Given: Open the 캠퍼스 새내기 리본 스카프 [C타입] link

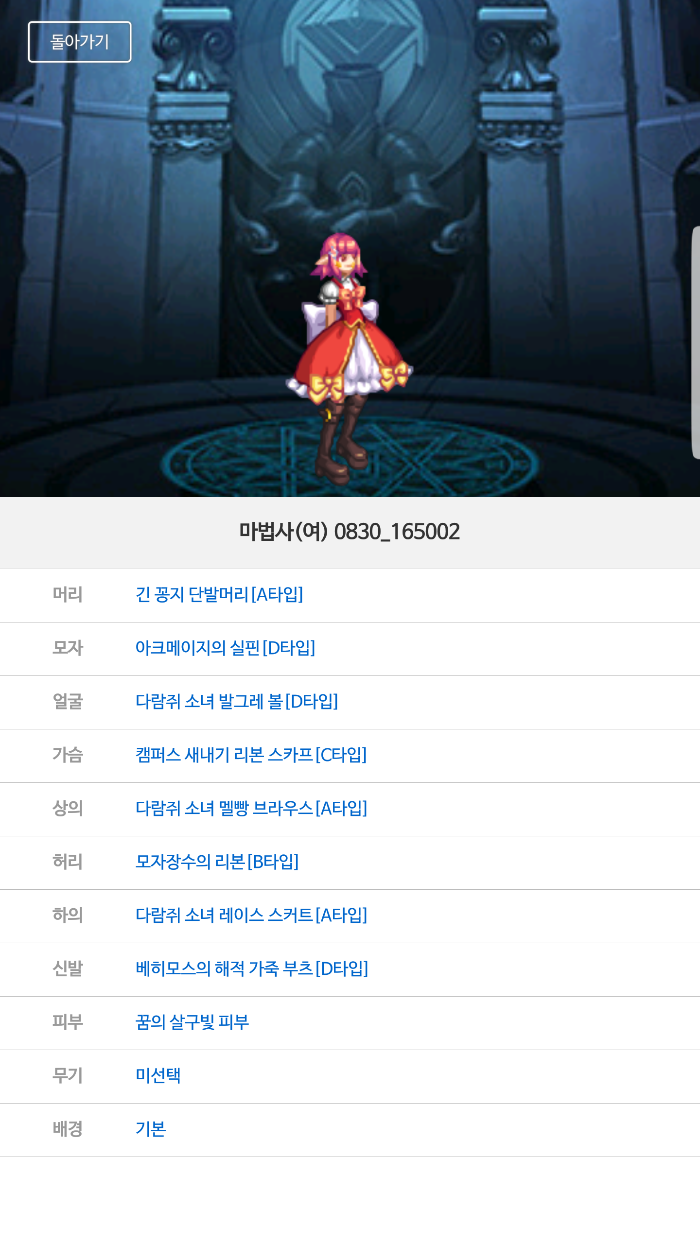Looking at the screenshot, I should click(251, 755).
